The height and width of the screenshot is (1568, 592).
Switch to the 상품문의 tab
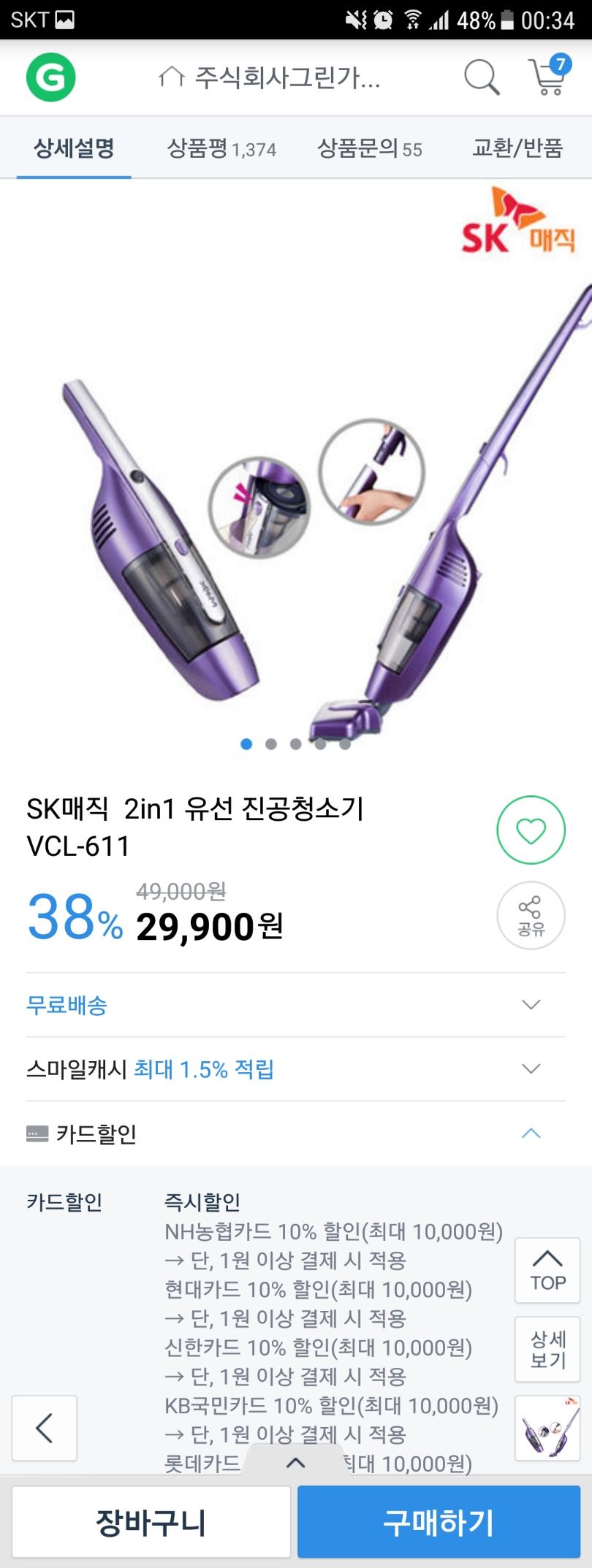pyautogui.click(x=369, y=149)
